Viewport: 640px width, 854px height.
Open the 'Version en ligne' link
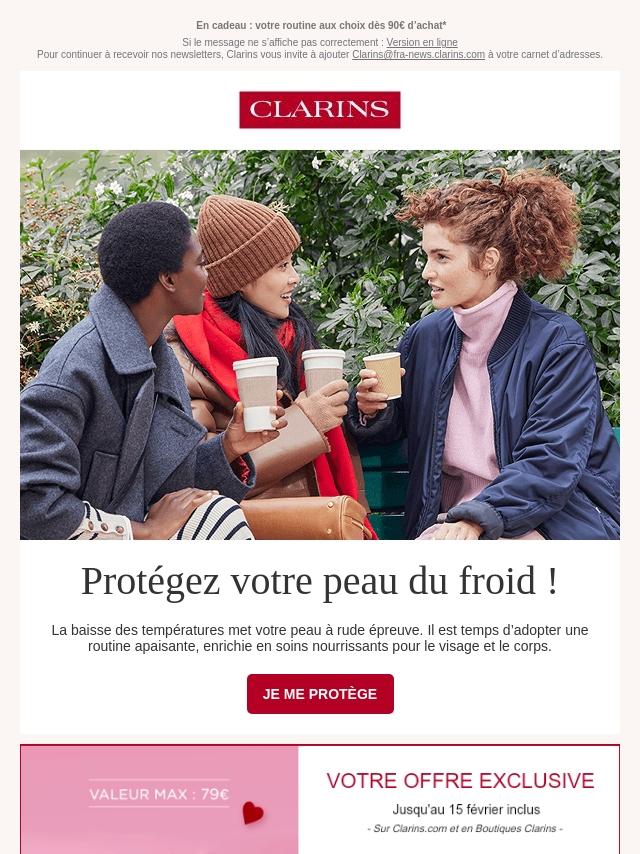click(x=421, y=43)
